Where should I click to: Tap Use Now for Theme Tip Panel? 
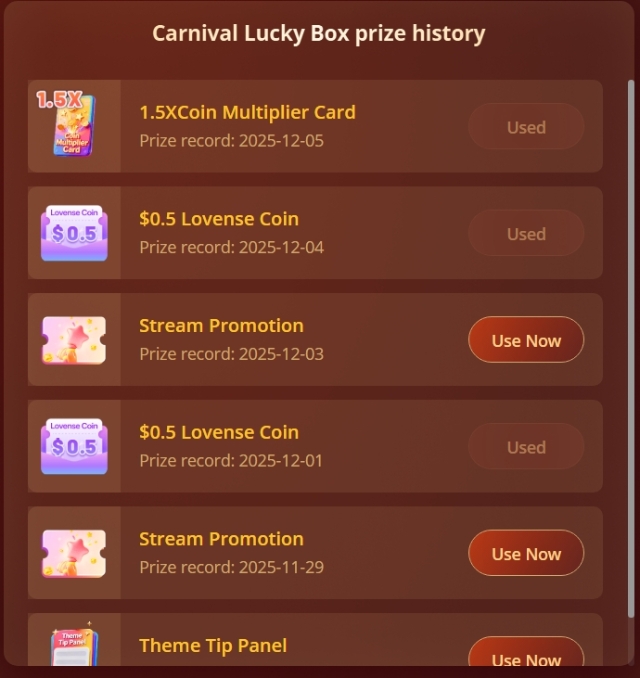click(x=526, y=655)
